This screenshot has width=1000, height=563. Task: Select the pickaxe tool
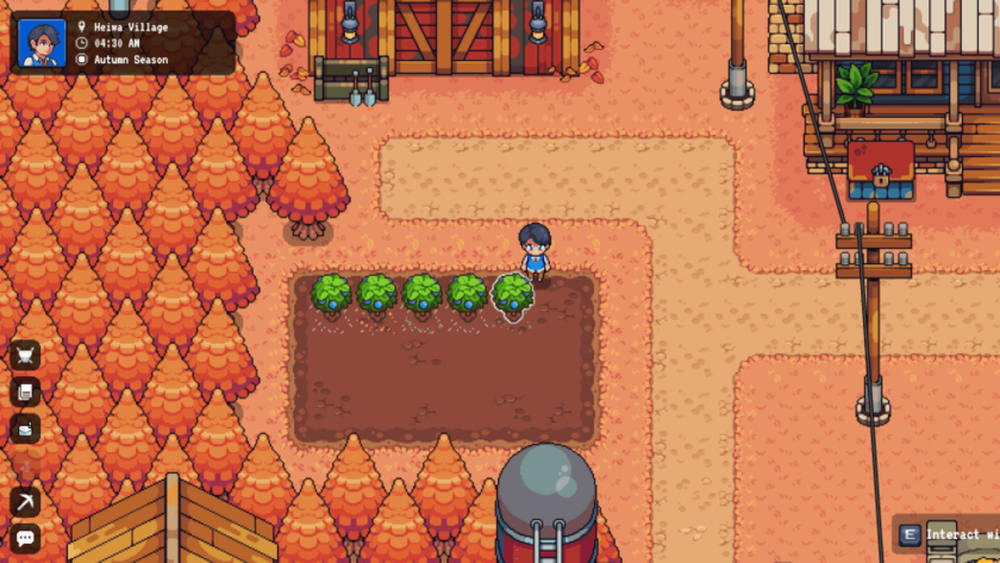[25, 502]
